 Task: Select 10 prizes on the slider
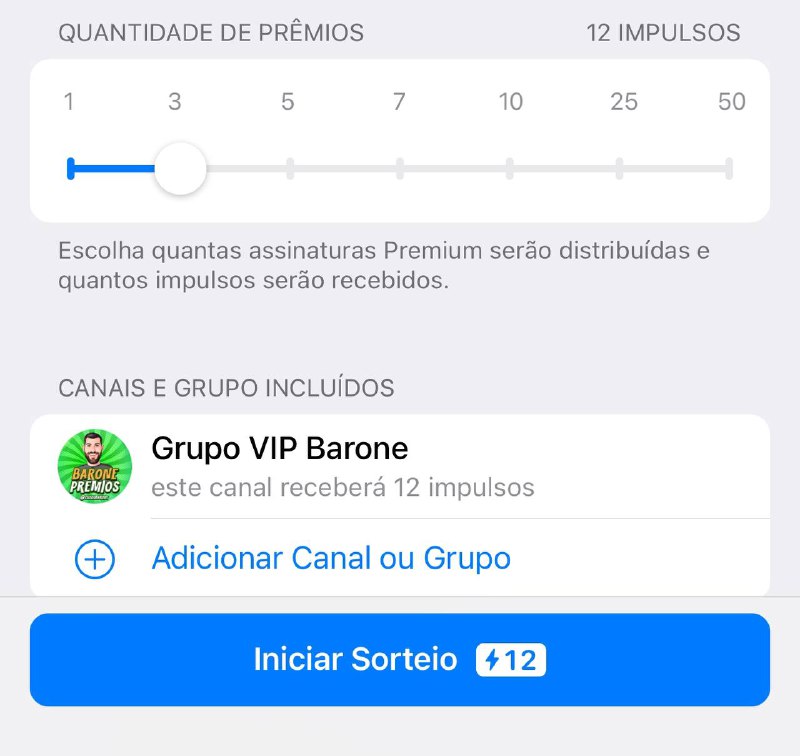point(510,168)
